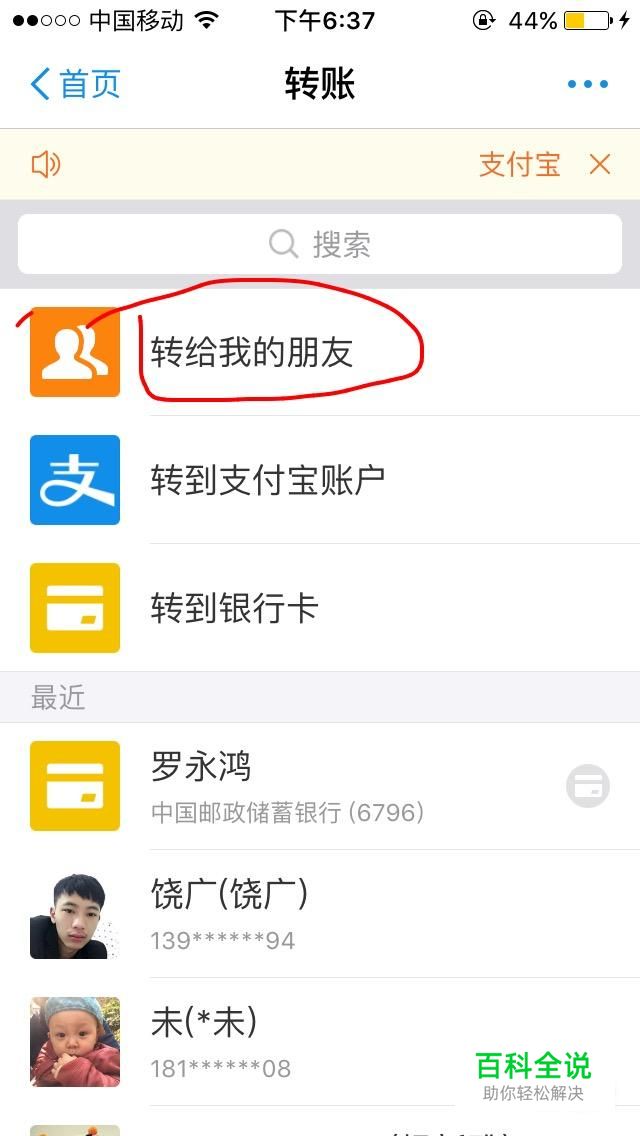
Task: Dismiss the 支付宝 notice banner
Action: 600,164
